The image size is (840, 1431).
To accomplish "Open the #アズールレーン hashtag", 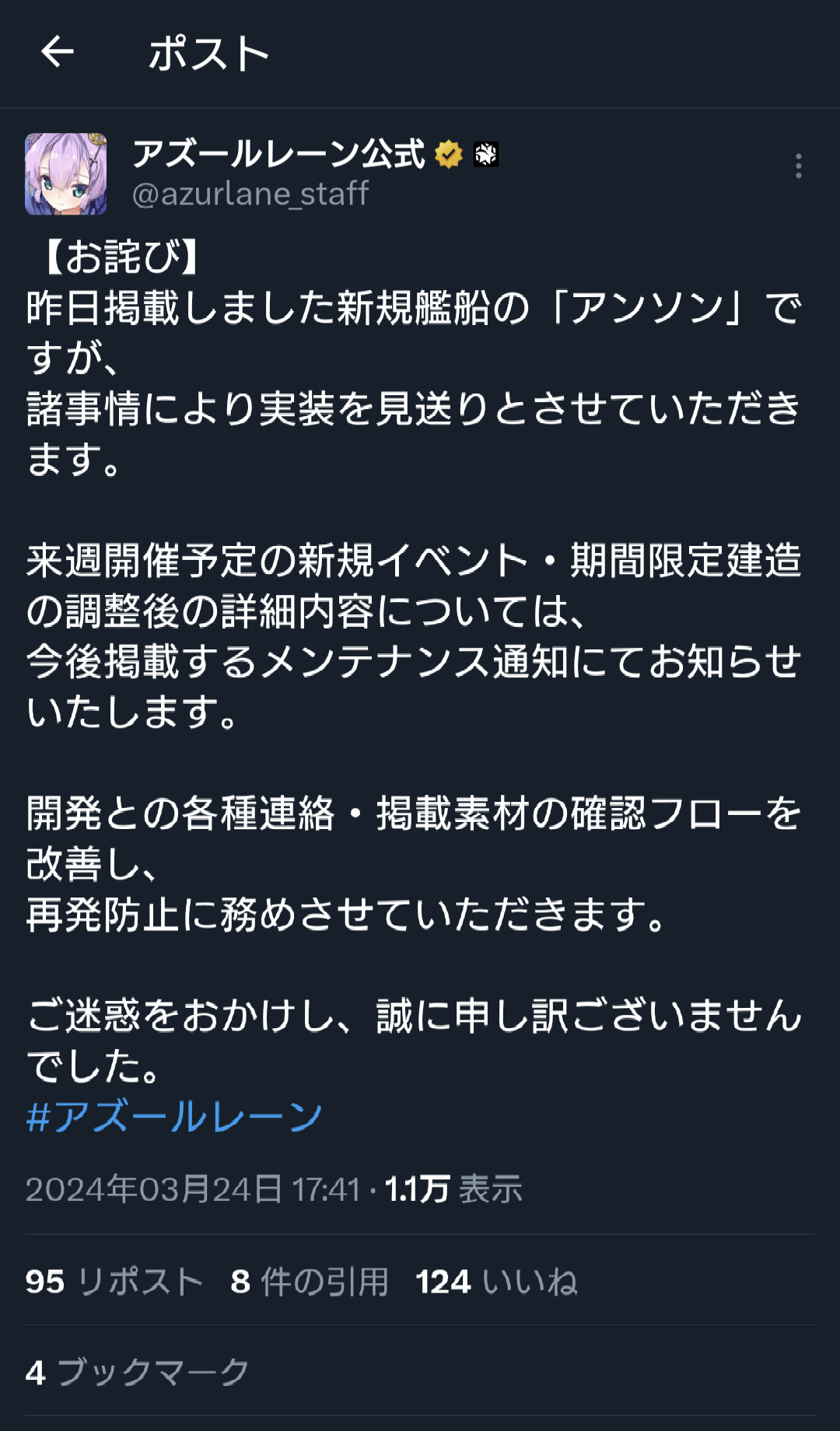I will pos(174,1117).
